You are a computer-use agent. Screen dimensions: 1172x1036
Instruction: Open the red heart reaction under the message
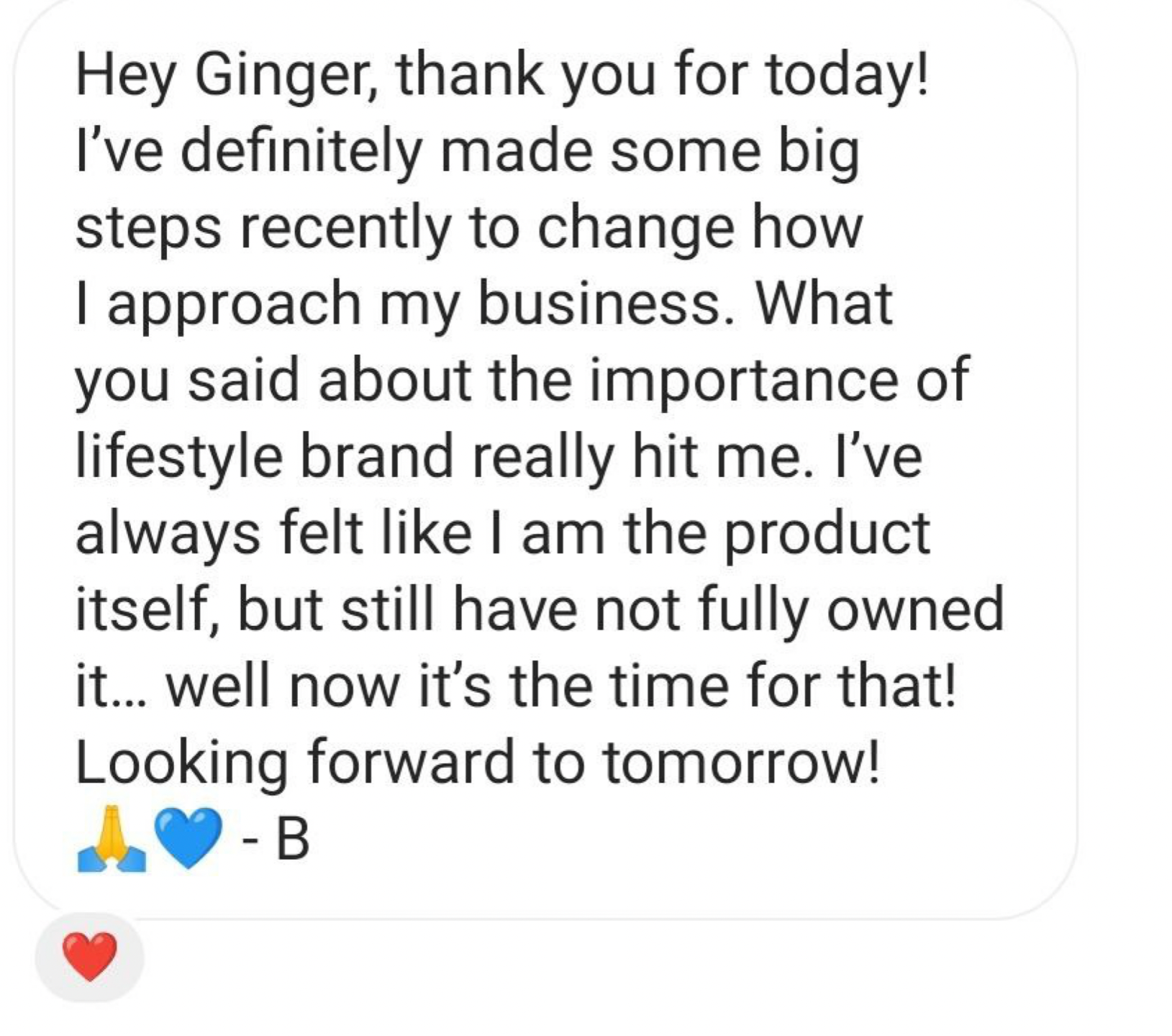click(x=90, y=957)
